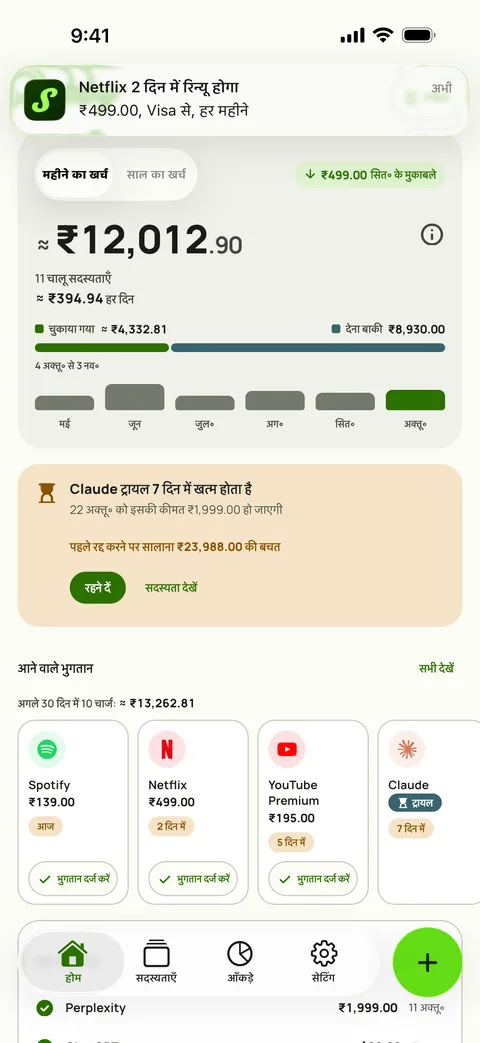Switch to सदस्यताएँ tab

(x=157, y=963)
